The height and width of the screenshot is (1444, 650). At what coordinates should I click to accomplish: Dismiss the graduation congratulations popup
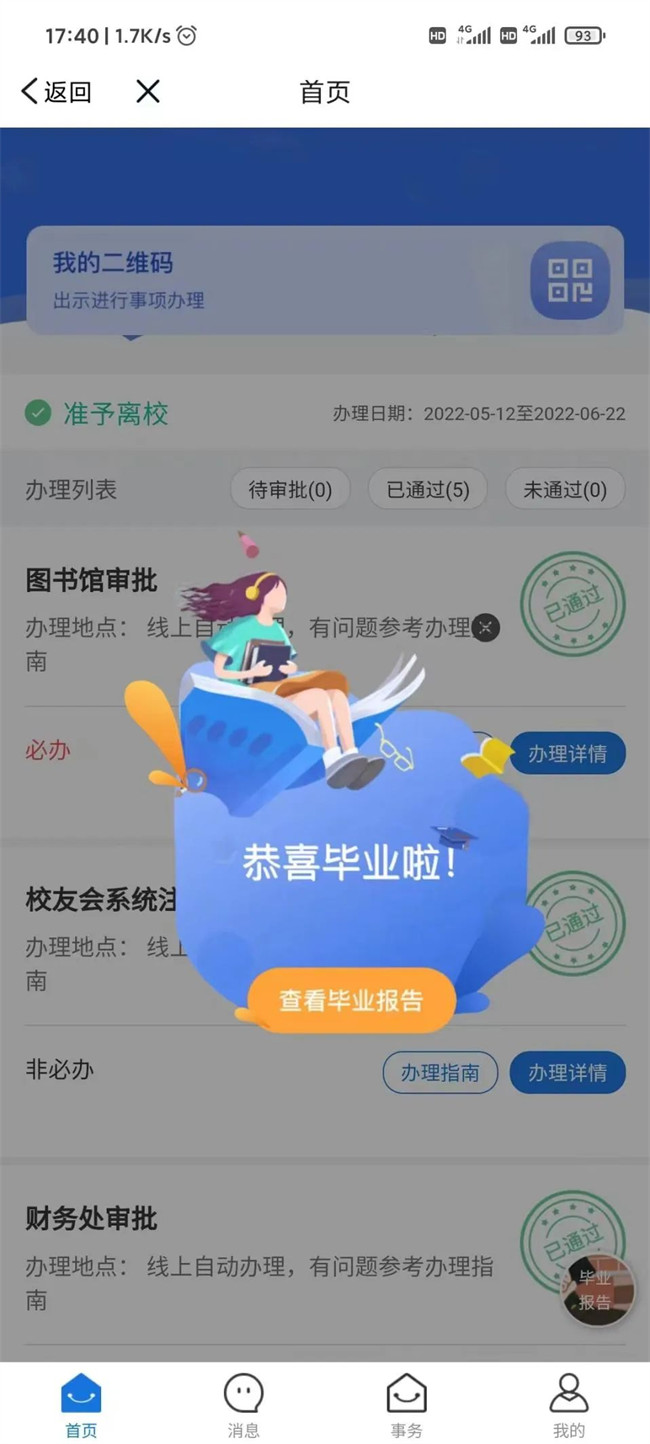(485, 628)
